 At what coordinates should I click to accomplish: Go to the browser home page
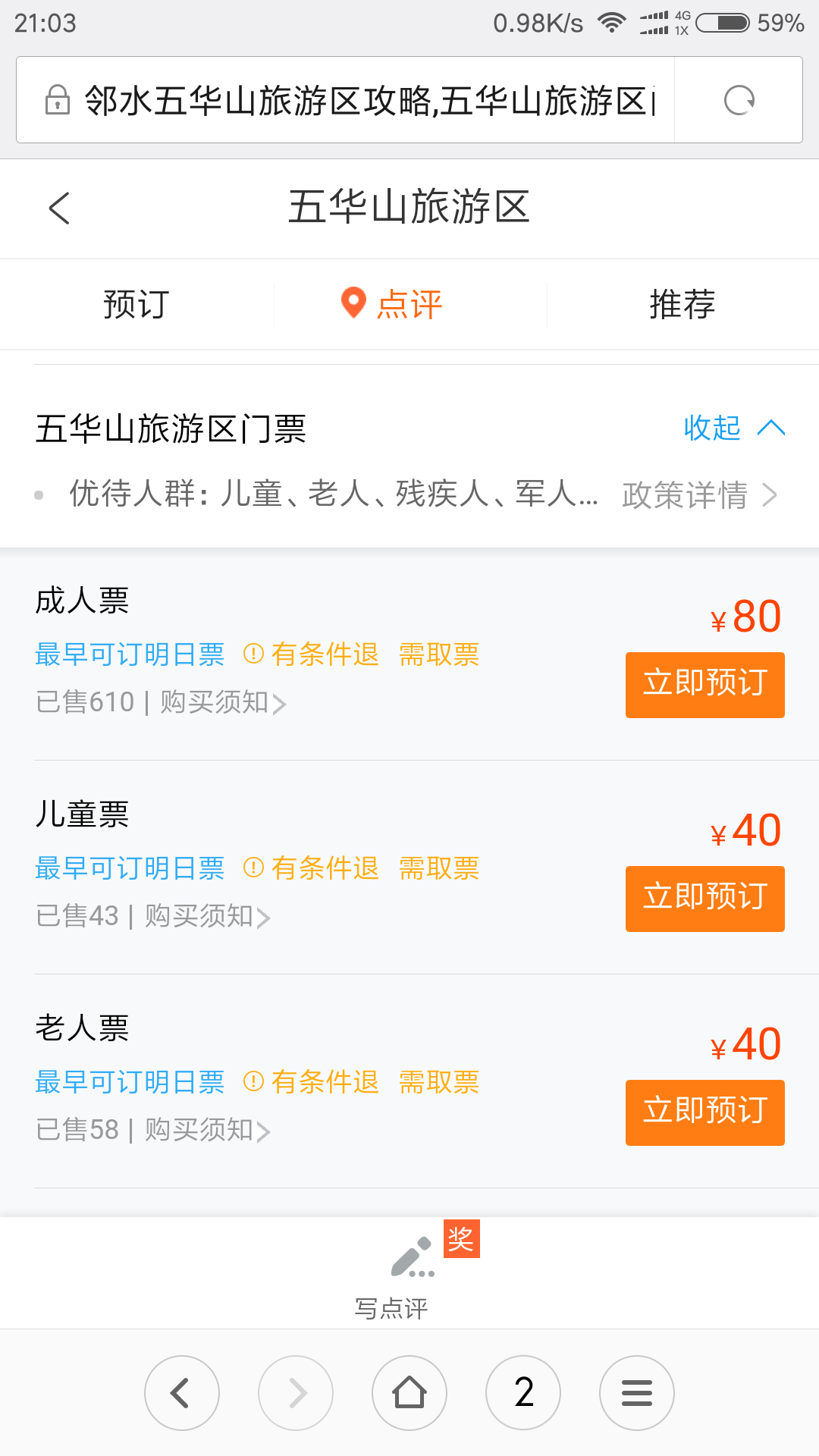(x=409, y=1393)
